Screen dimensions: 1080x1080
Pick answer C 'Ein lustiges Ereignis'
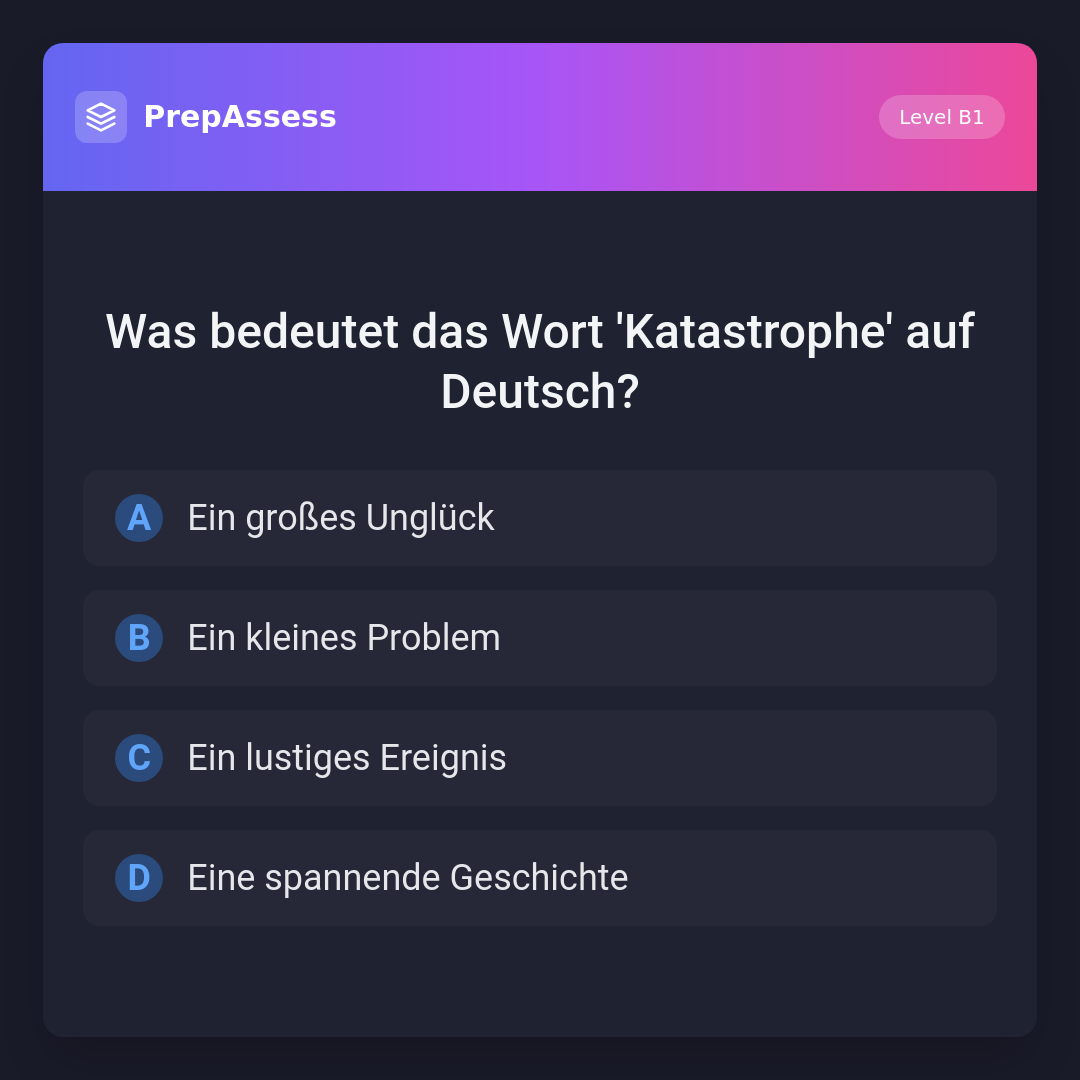pyautogui.click(x=540, y=758)
